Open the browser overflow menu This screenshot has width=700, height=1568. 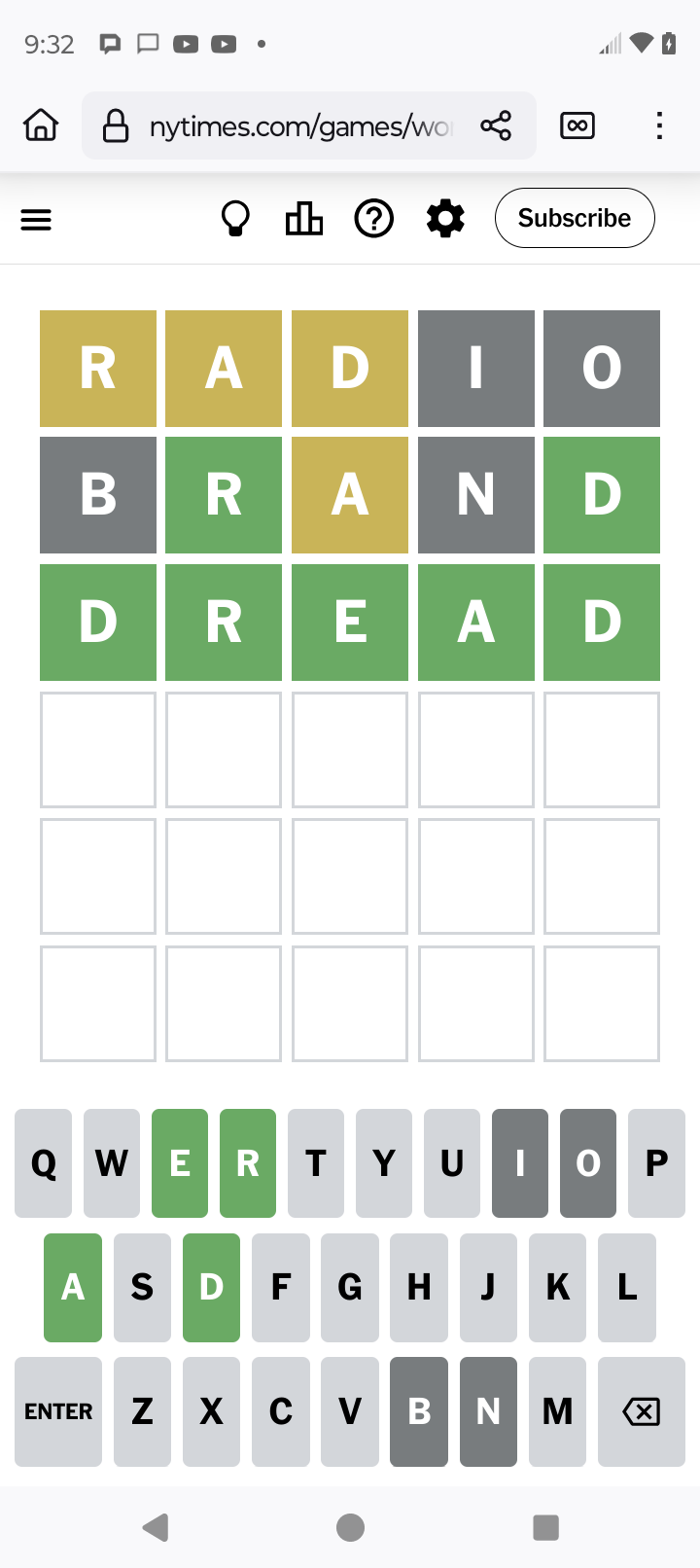tap(659, 125)
